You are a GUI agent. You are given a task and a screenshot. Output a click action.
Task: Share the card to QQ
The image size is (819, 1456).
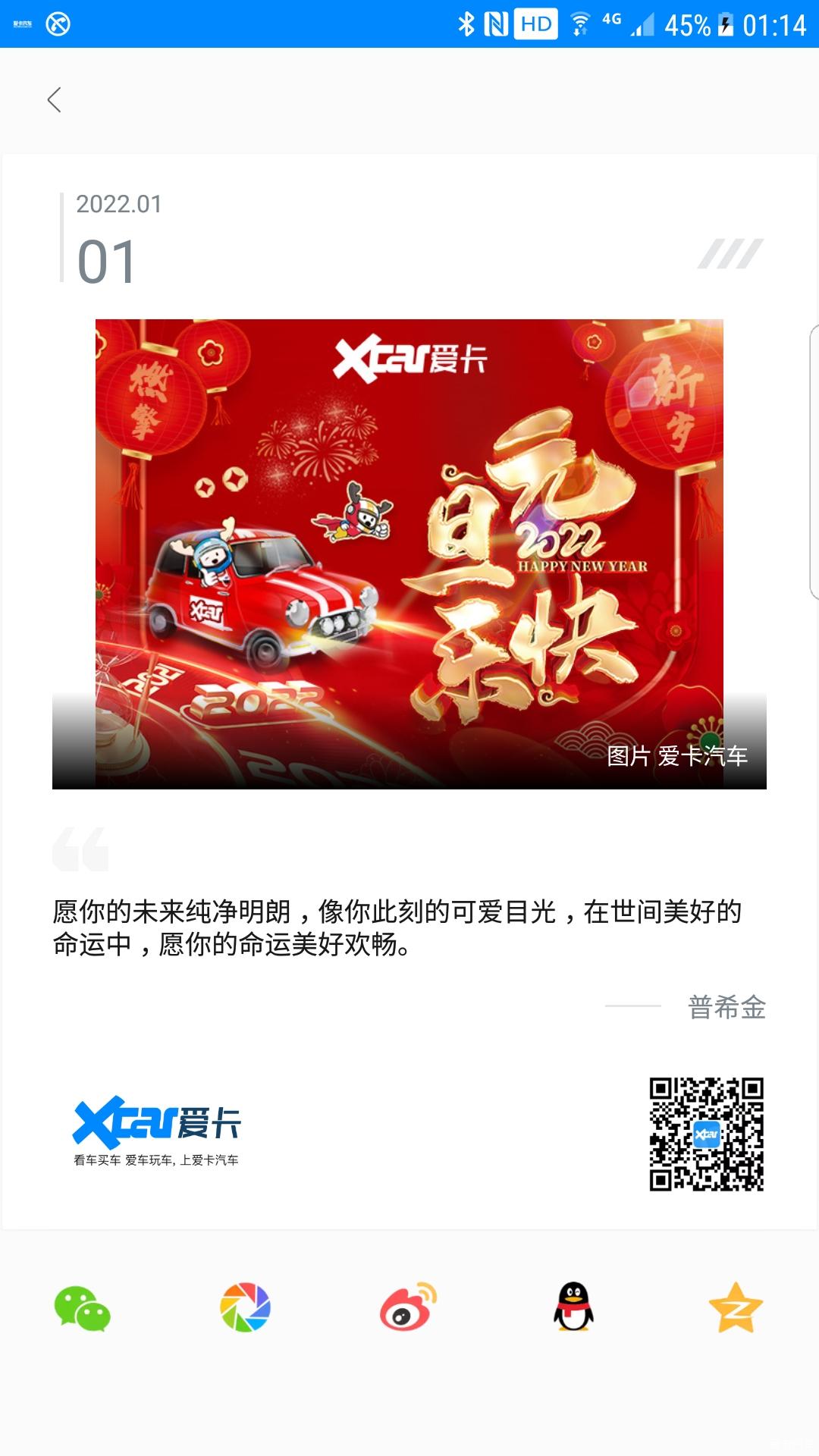(573, 1308)
